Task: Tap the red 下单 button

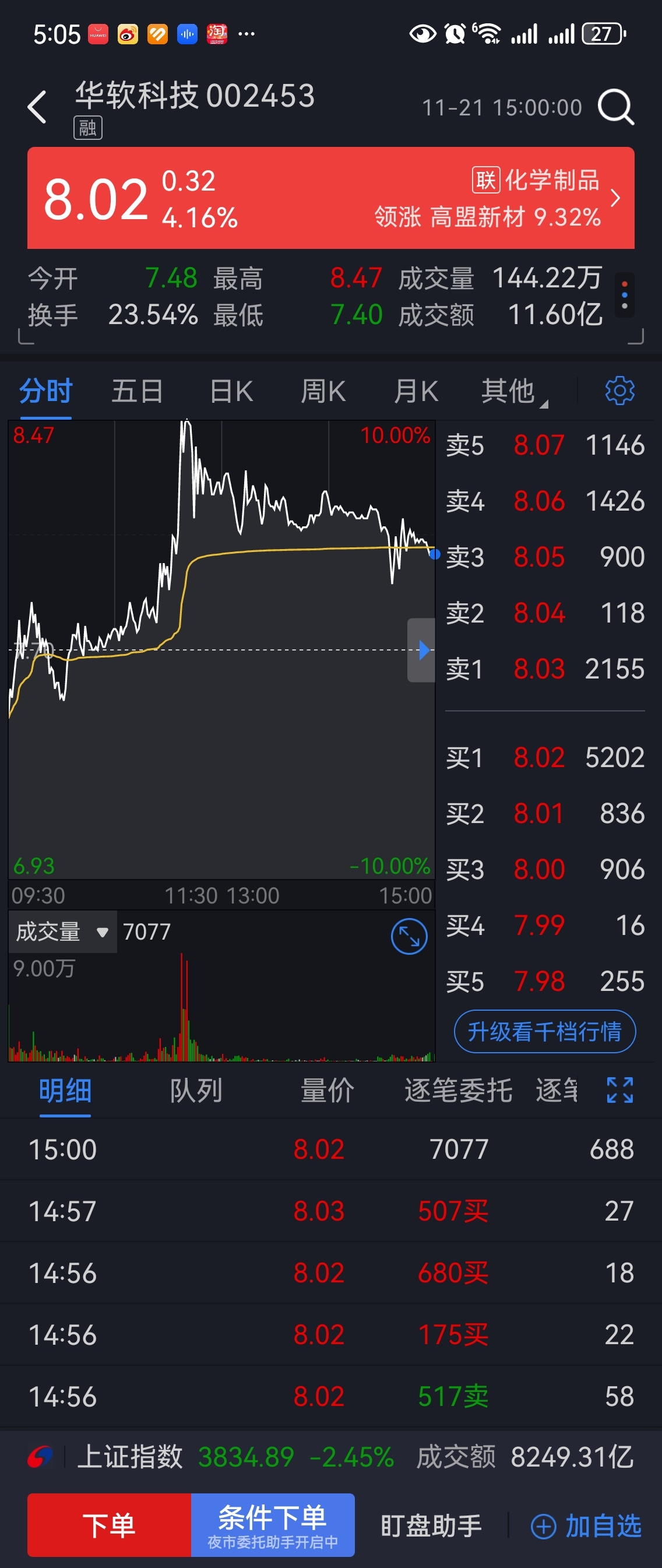Action: 109,1525
